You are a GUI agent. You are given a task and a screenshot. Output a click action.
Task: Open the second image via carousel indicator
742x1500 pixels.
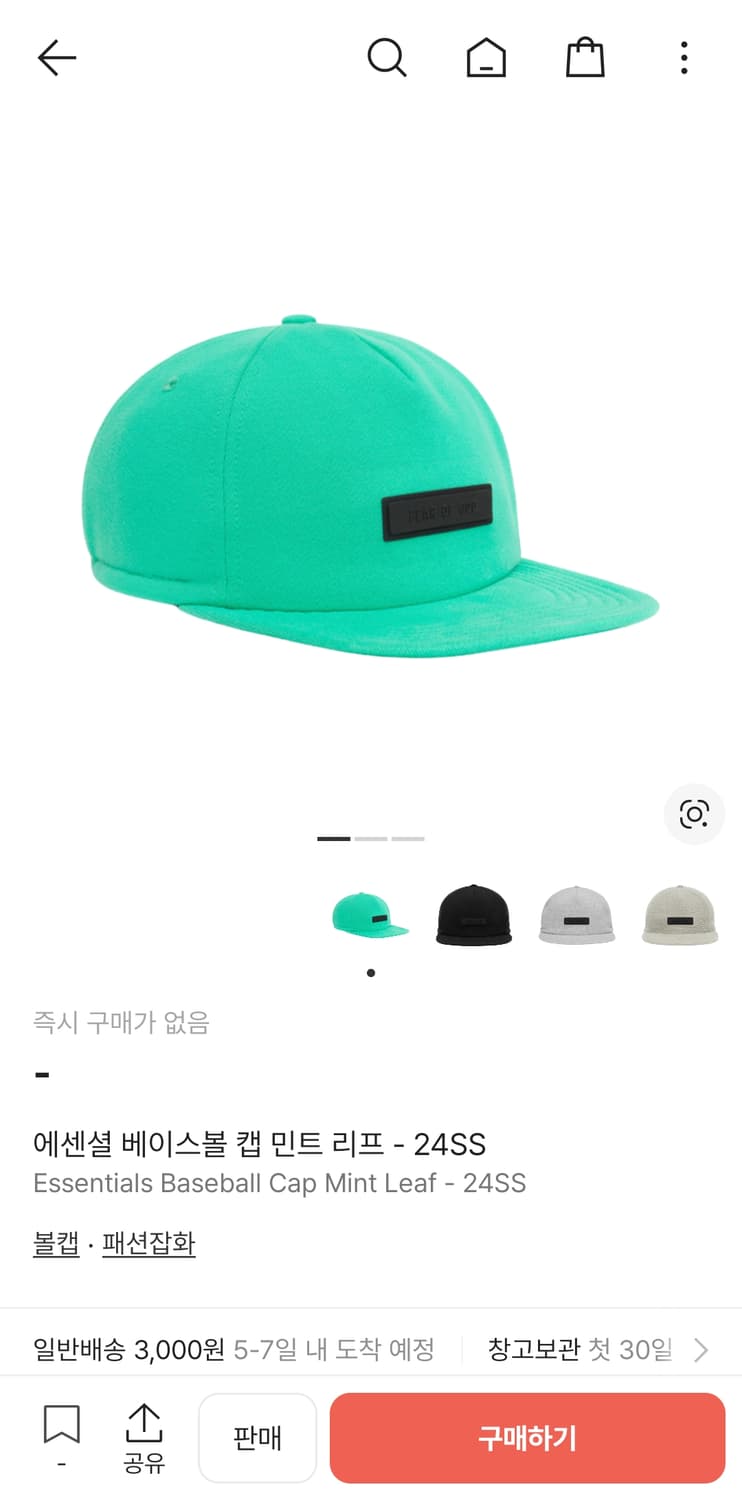369,838
